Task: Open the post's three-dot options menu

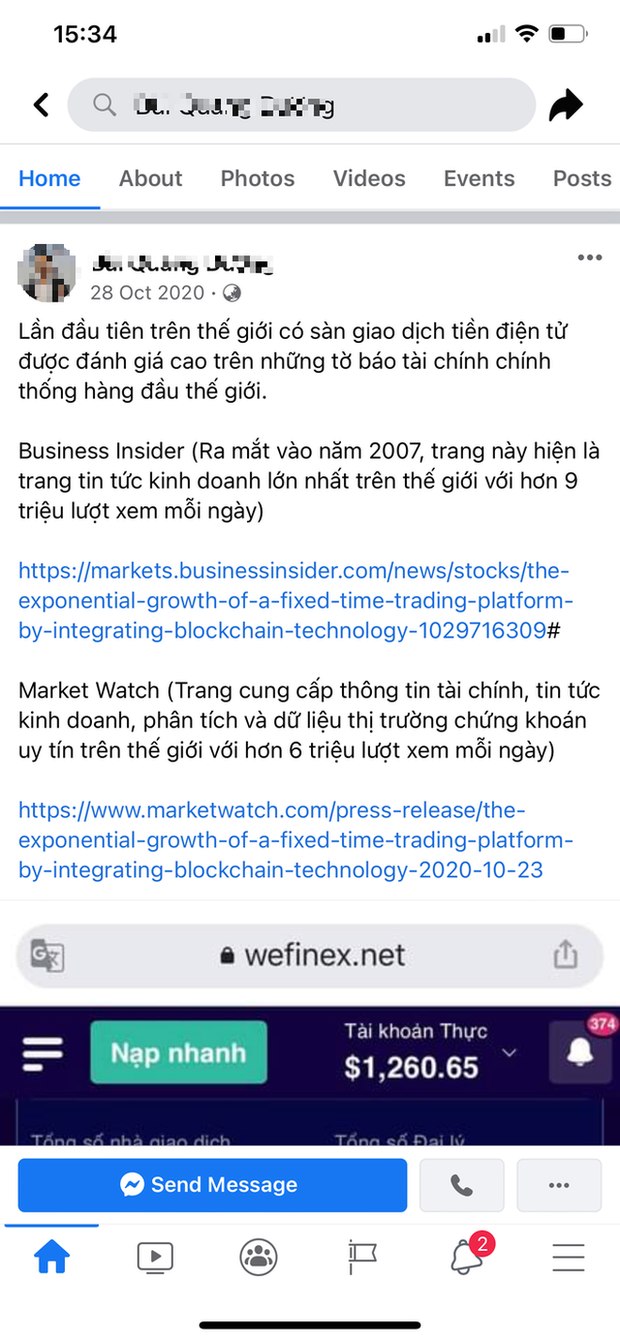Action: click(x=590, y=258)
